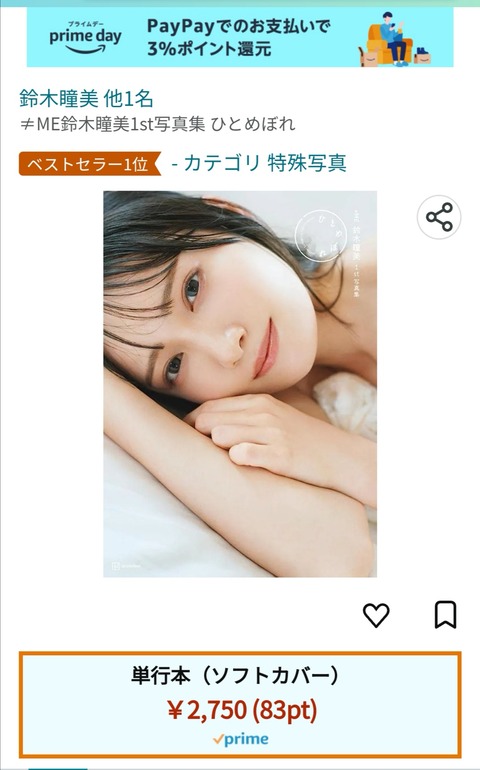Bookmark this photobook
This screenshot has height=770, width=480.
point(445,614)
